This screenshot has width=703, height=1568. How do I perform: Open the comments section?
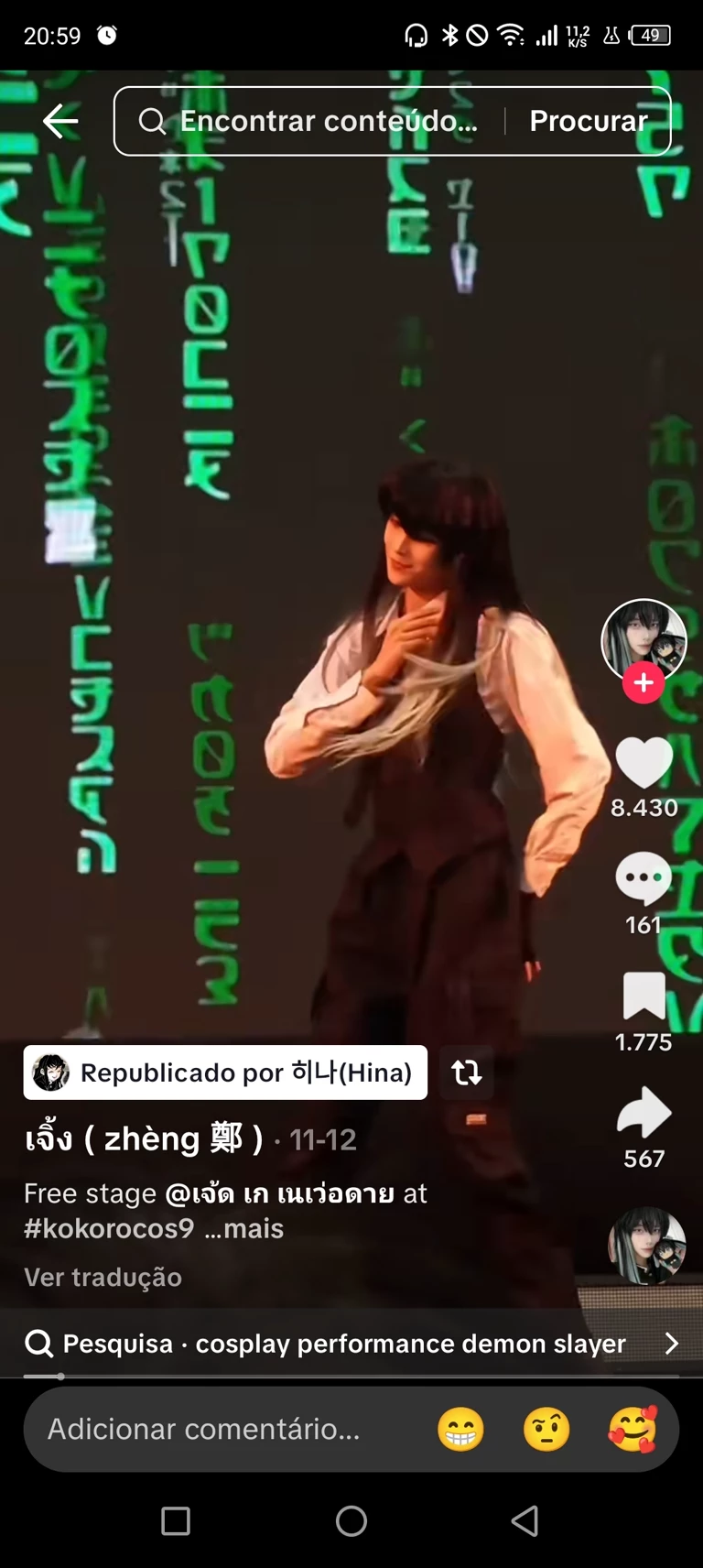point(644,878)
